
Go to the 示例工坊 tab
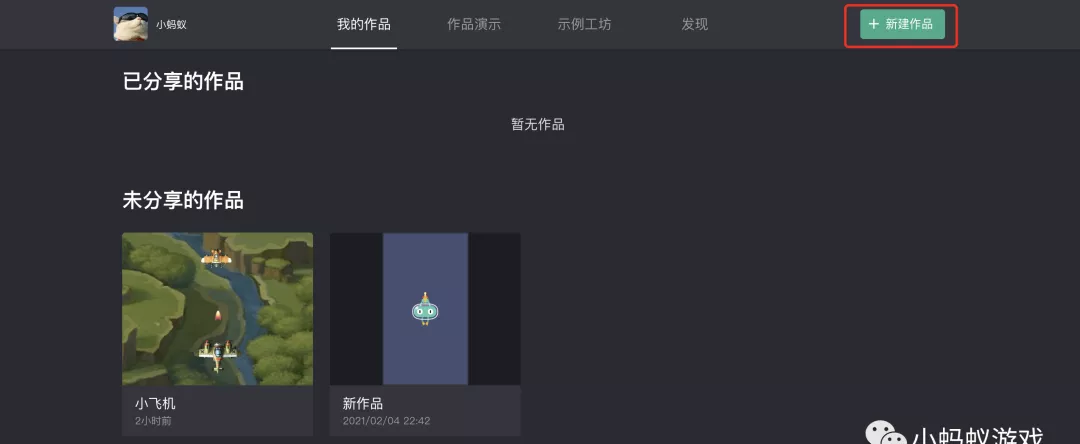pyautogui.click(x=585, y=24)
